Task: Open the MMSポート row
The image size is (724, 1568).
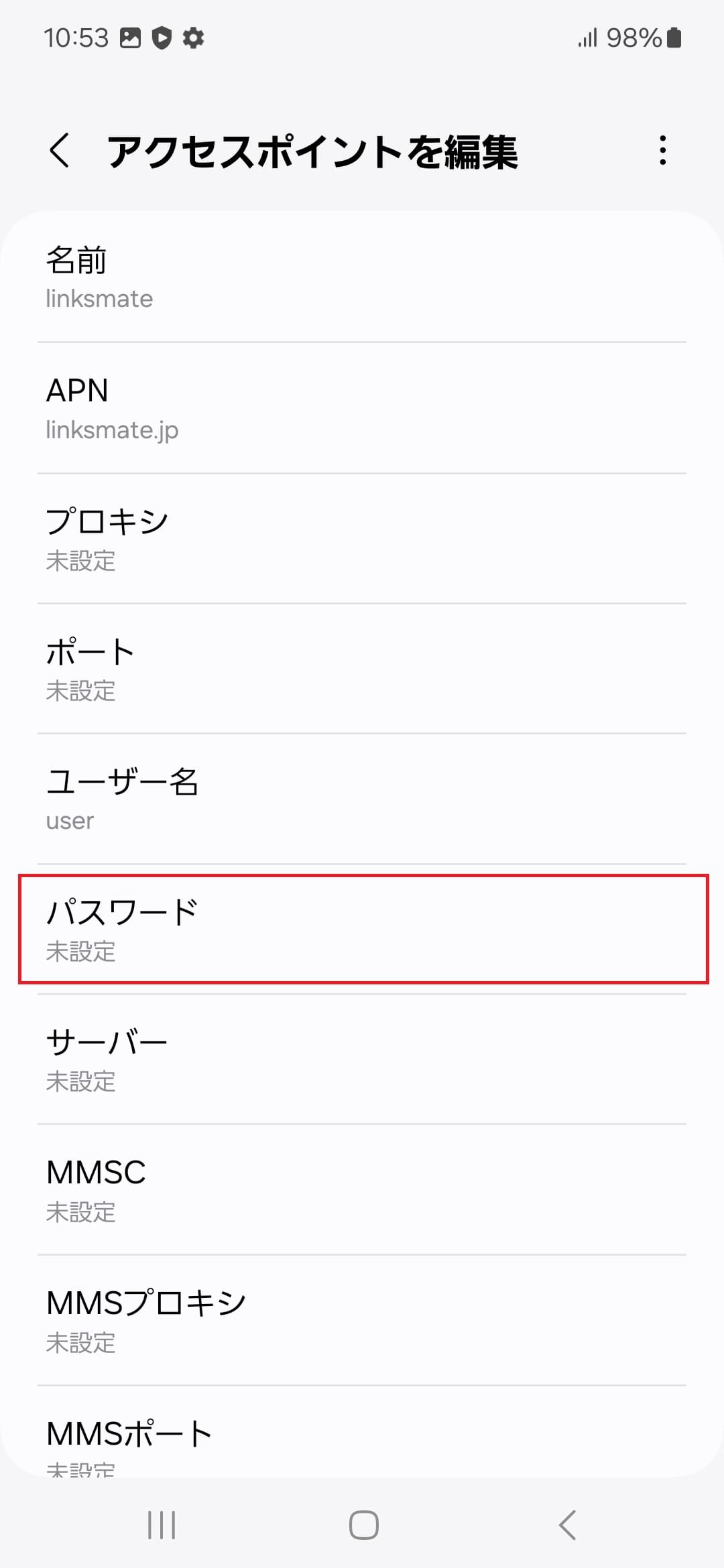Action: [x=362, y=1433]
